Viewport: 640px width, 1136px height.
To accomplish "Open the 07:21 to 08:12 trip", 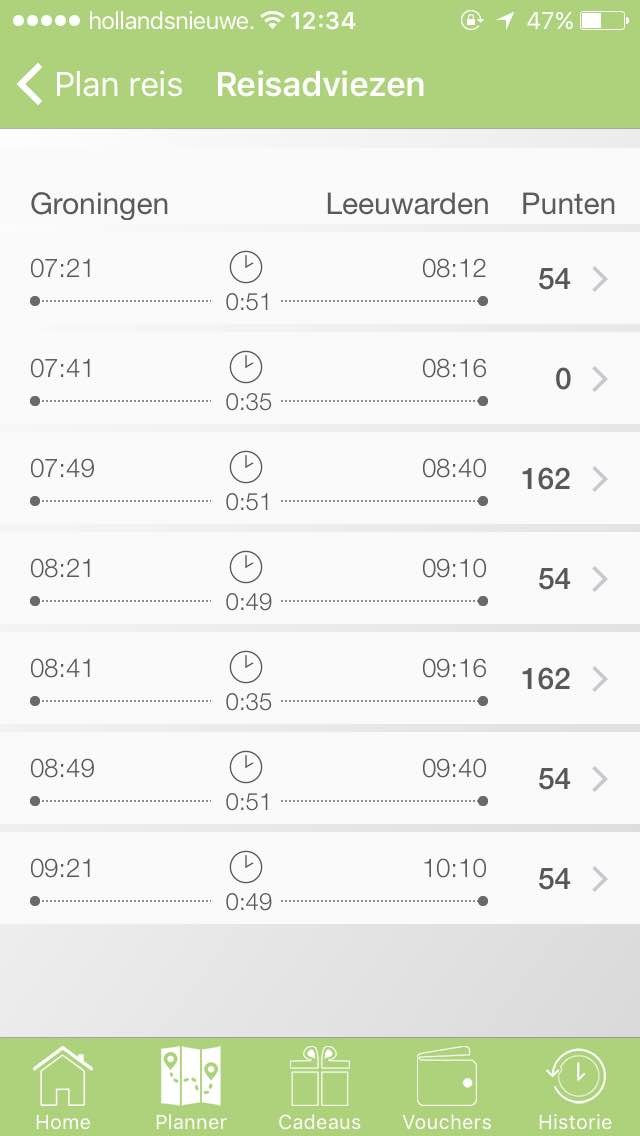I will point(320,280).
